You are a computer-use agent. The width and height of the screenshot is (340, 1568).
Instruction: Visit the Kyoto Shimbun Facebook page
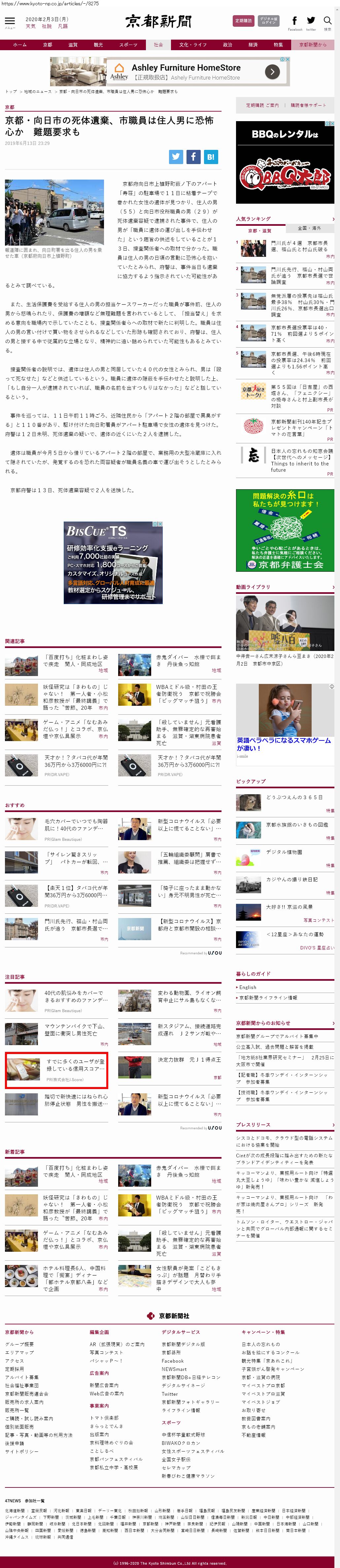[294, 21]
